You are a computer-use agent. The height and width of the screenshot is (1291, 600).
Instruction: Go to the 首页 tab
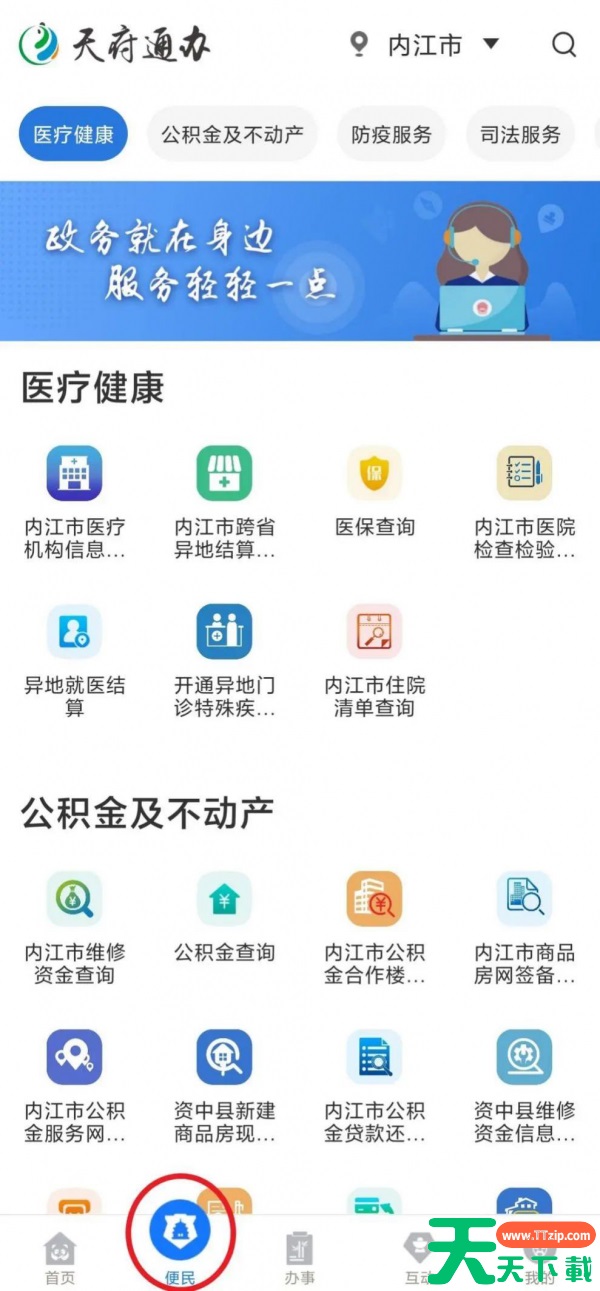tap(59, 1257)
